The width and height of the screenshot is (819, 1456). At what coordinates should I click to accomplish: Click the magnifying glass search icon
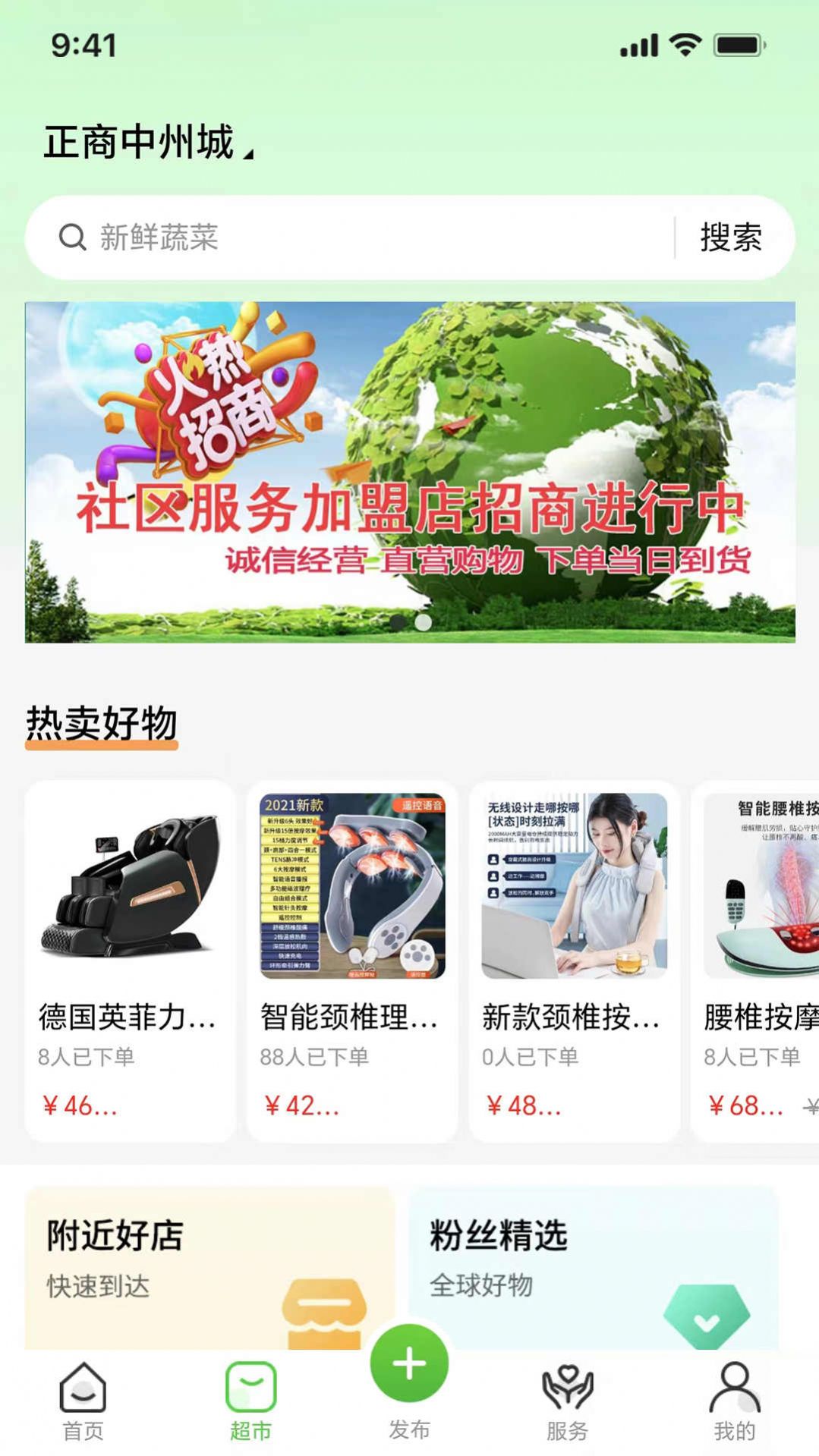pos(70,237)
